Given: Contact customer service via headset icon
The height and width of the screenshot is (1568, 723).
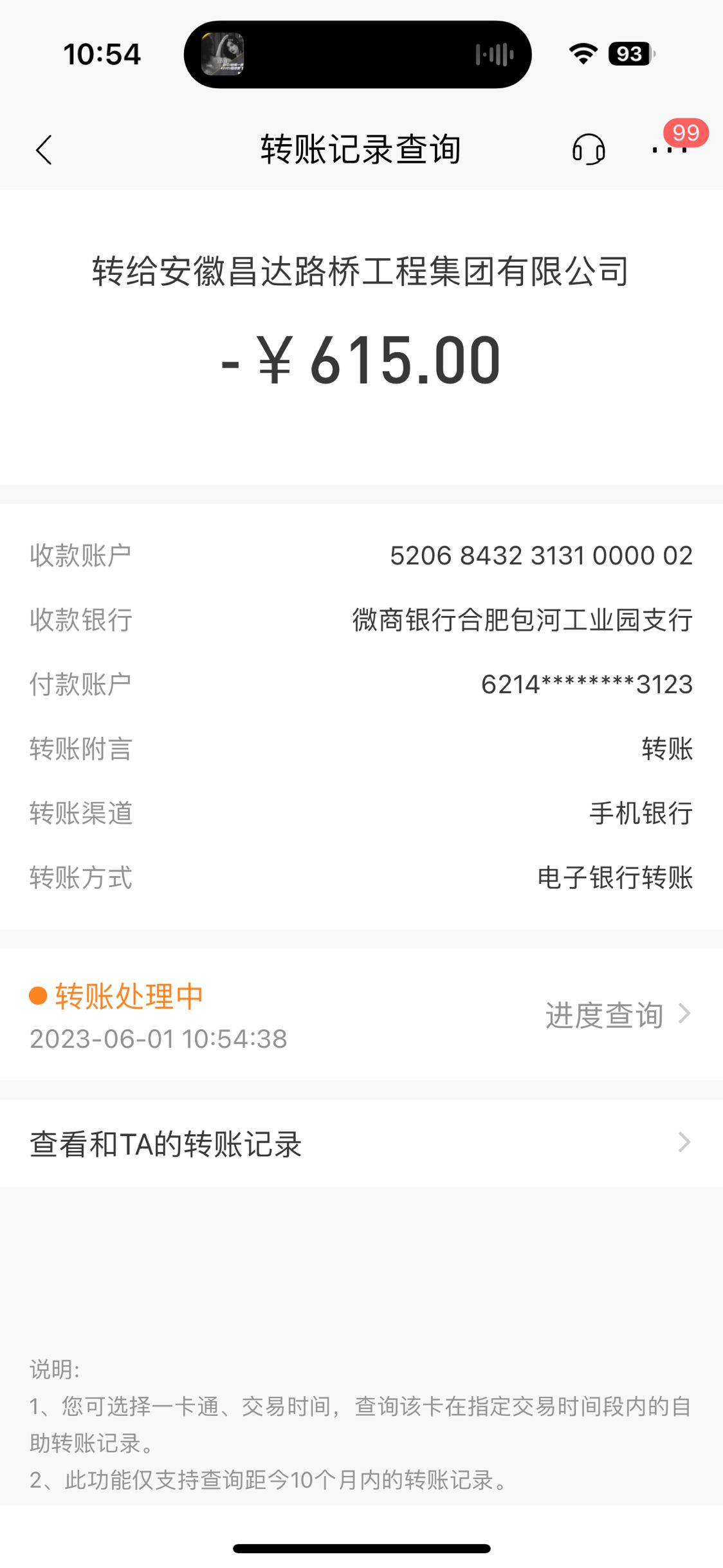Looking at the screenshot, I should pos(589,150).
